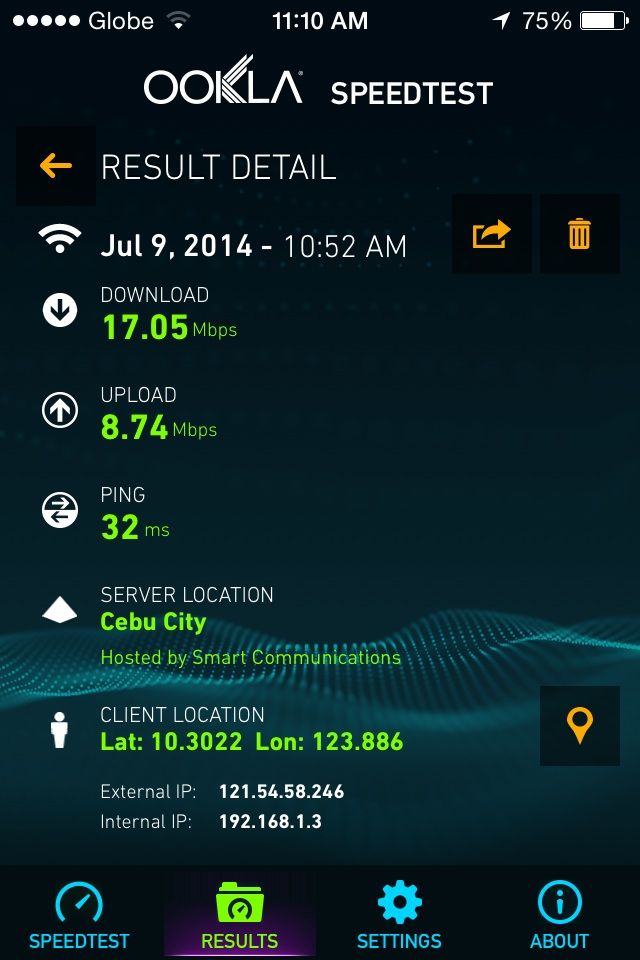Open the Results tab
This screenshot has height=960, width=640.
click(x=240, y=915)
